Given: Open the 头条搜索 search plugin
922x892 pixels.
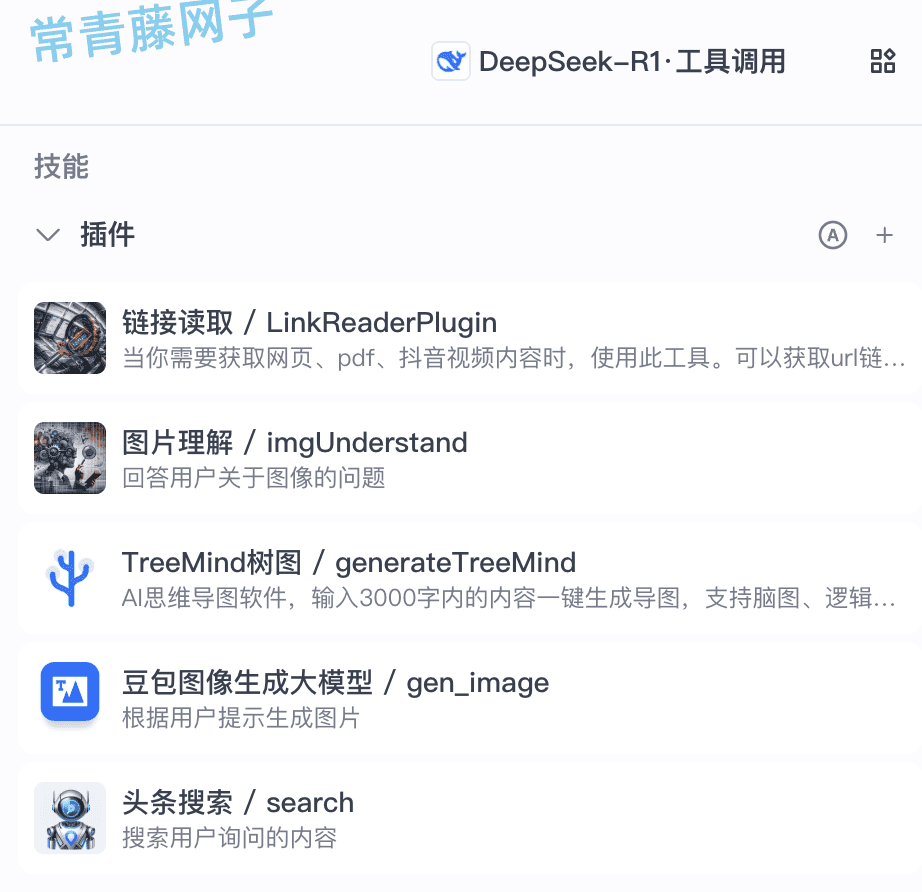Looking at the screenshot, I should coord(468,818).
